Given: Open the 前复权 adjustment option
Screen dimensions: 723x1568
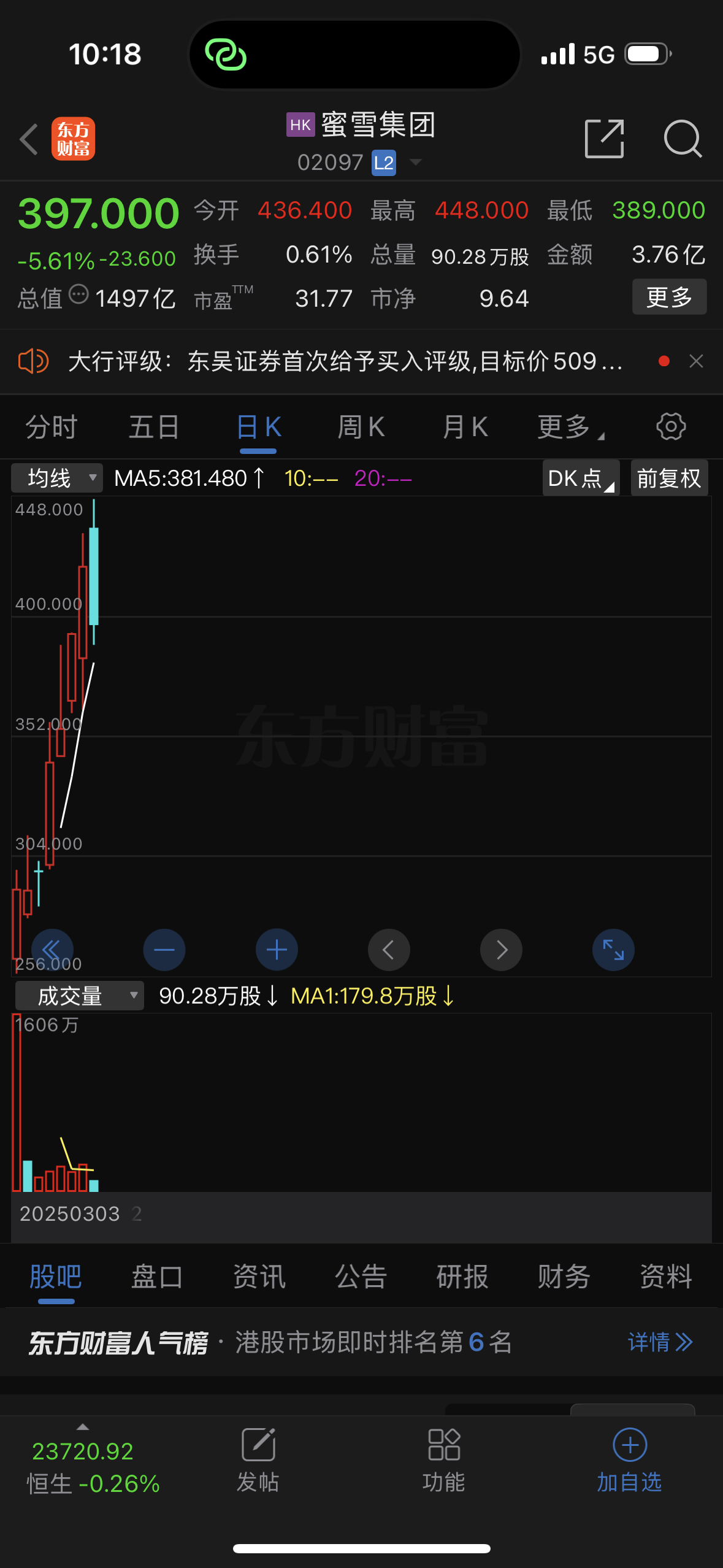Looking at the screenshot, I should click(x=669, y=478).
